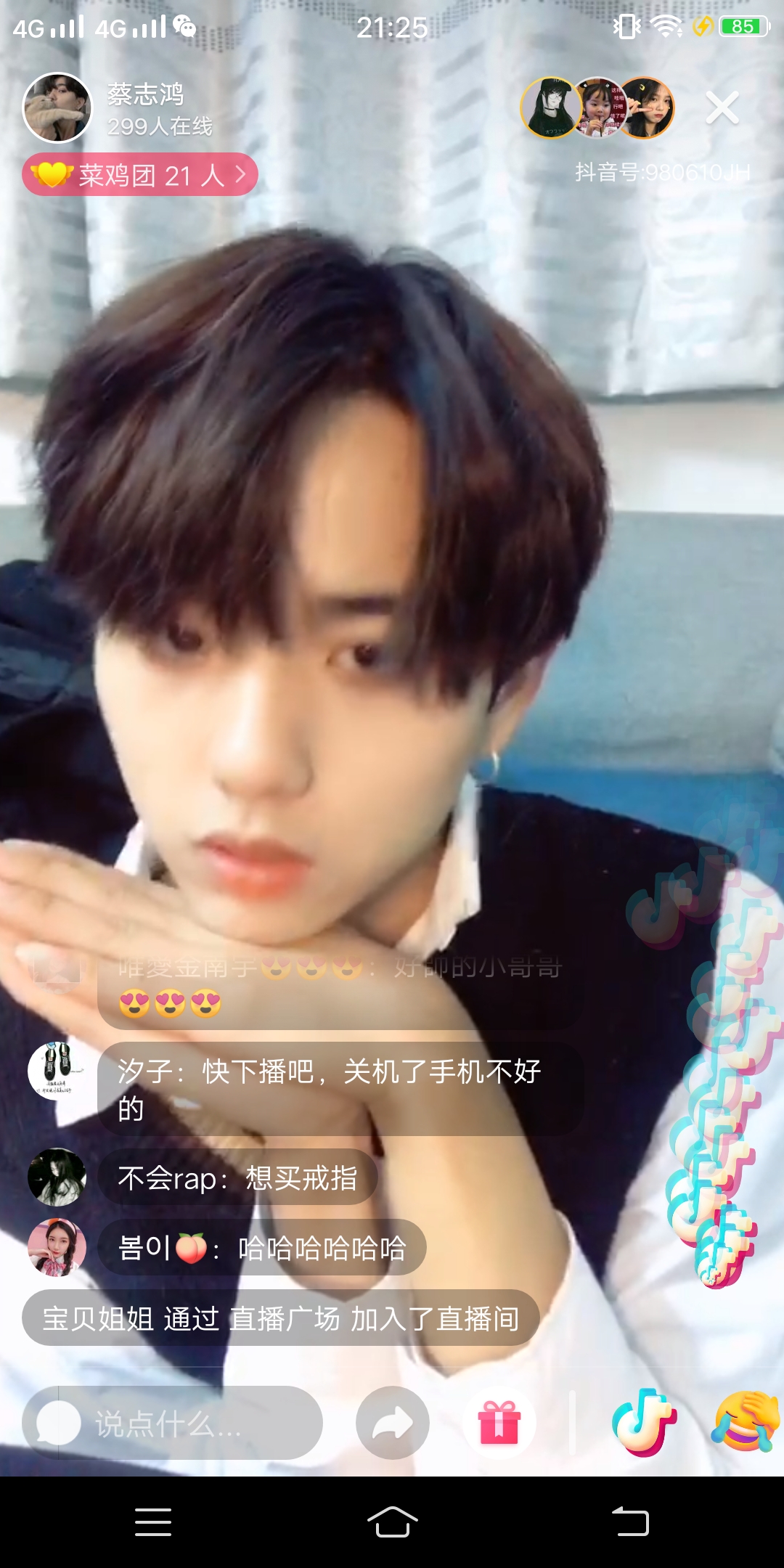Open the 菜鸡团 21人 fan group

pyautogui.click(x=140, y=175)
